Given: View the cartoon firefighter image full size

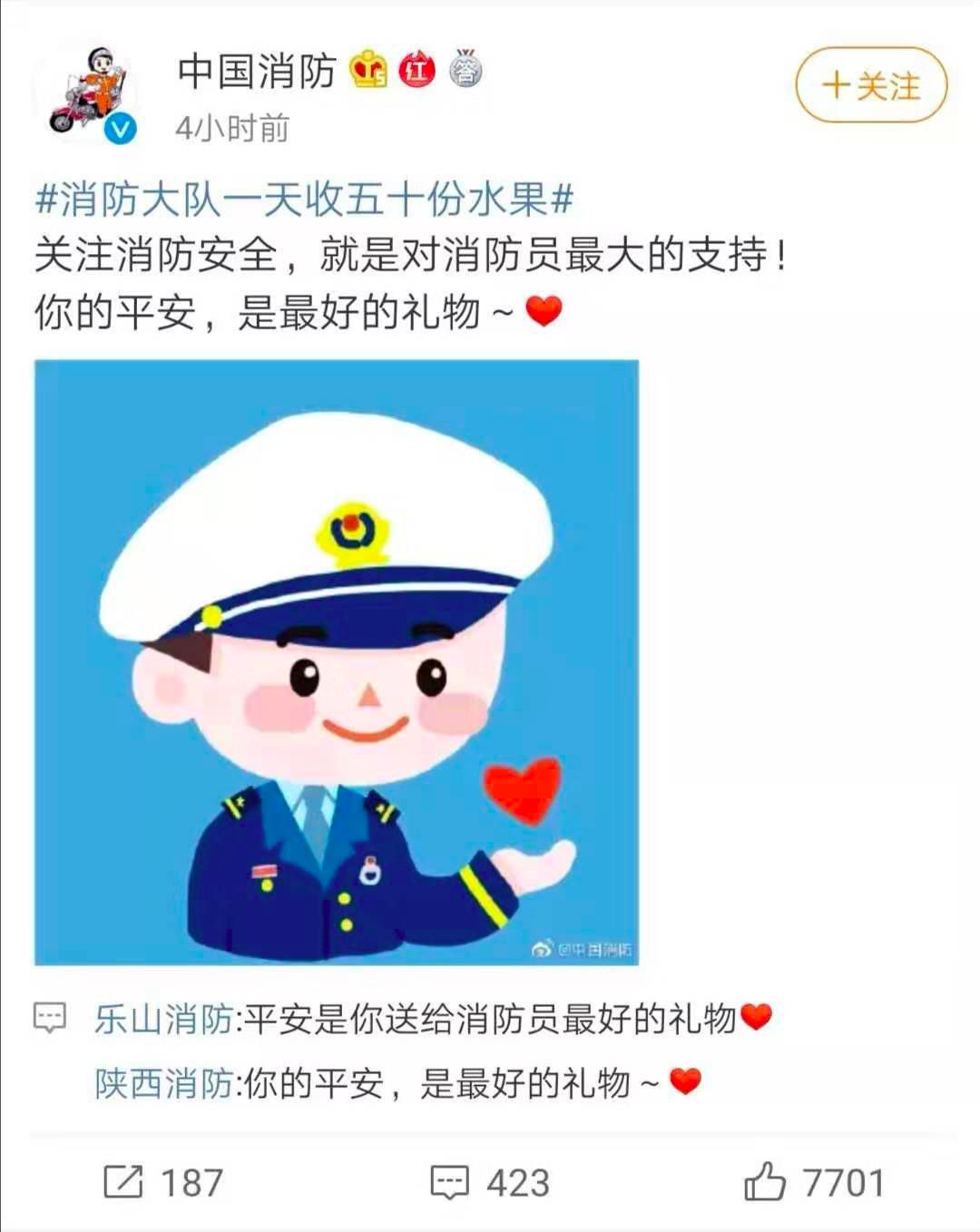Looking at the screenshot, I should coord(337,662).
